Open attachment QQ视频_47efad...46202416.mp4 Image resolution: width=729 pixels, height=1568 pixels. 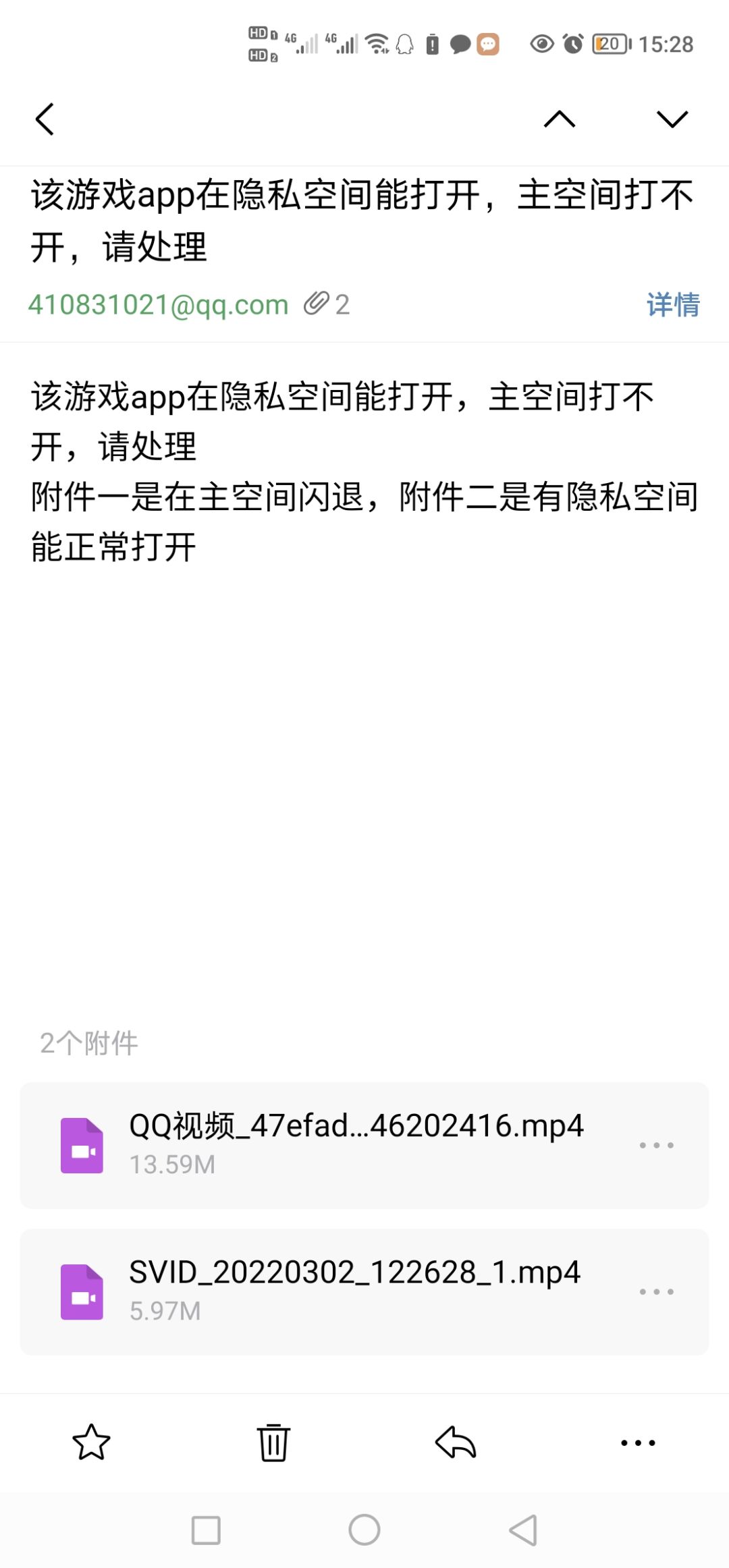click(x=356, y=1144)
